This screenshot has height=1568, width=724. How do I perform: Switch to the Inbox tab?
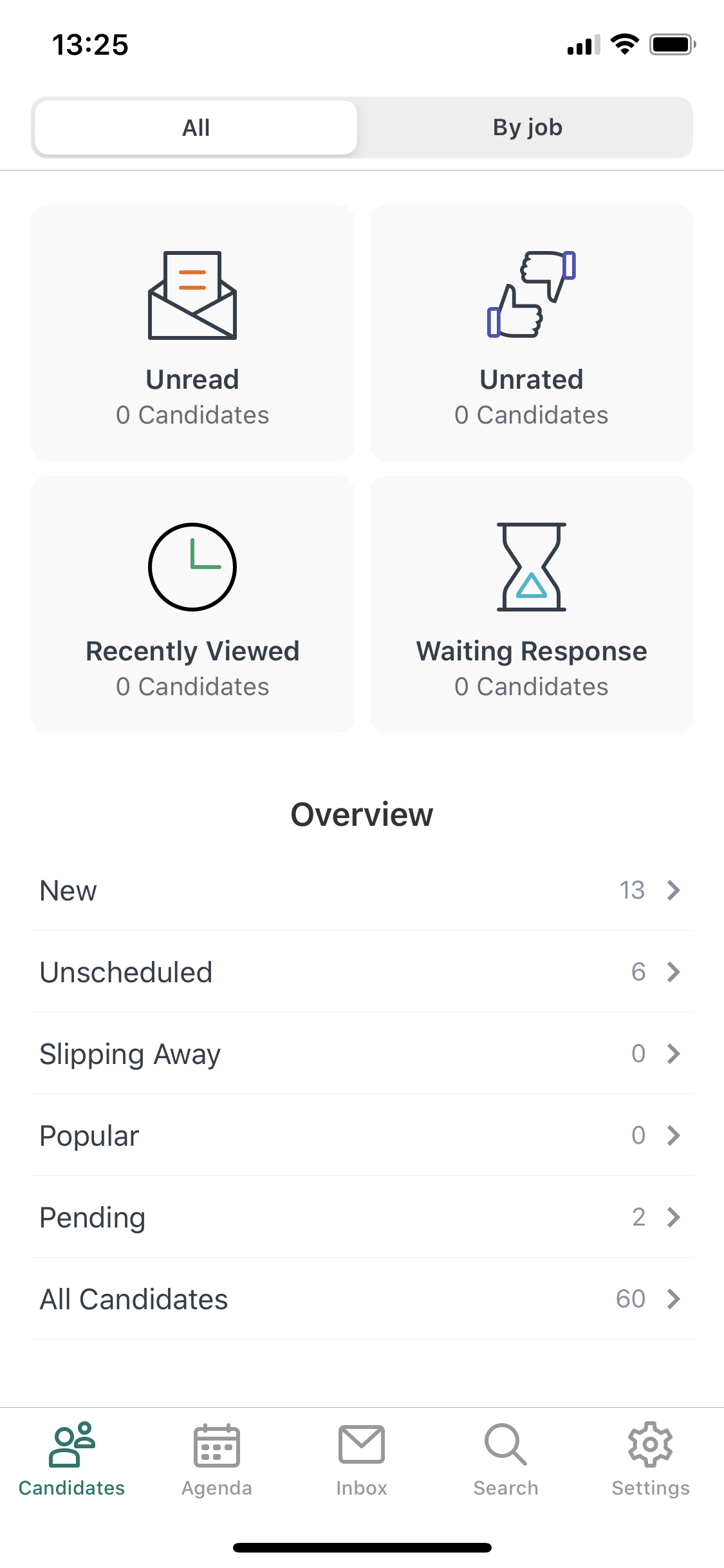click(x=362, y=1460)
